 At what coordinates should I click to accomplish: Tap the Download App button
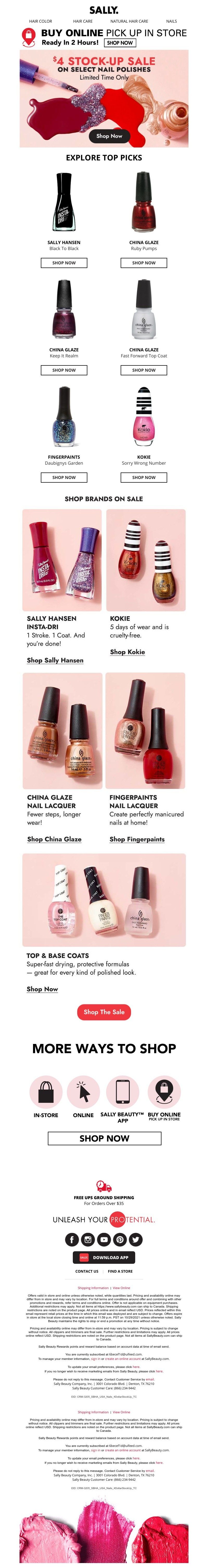[104, 1258]
